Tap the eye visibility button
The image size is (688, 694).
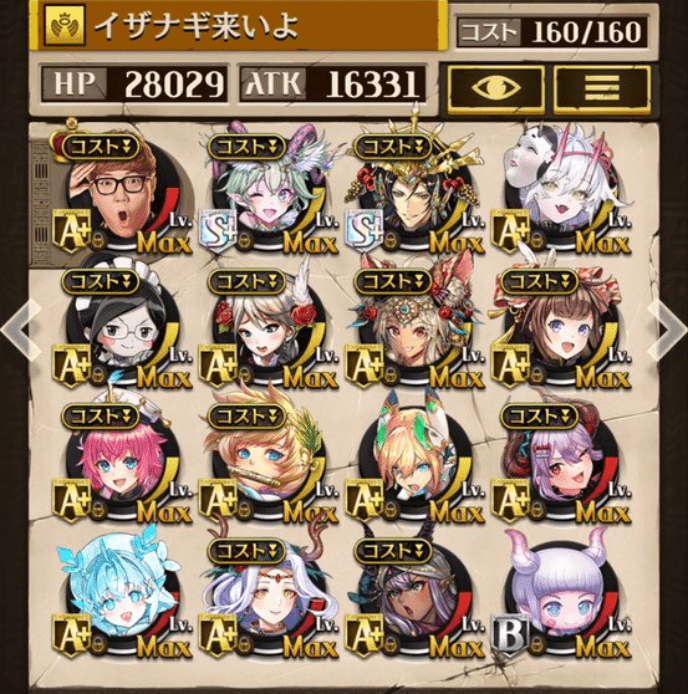496,89
